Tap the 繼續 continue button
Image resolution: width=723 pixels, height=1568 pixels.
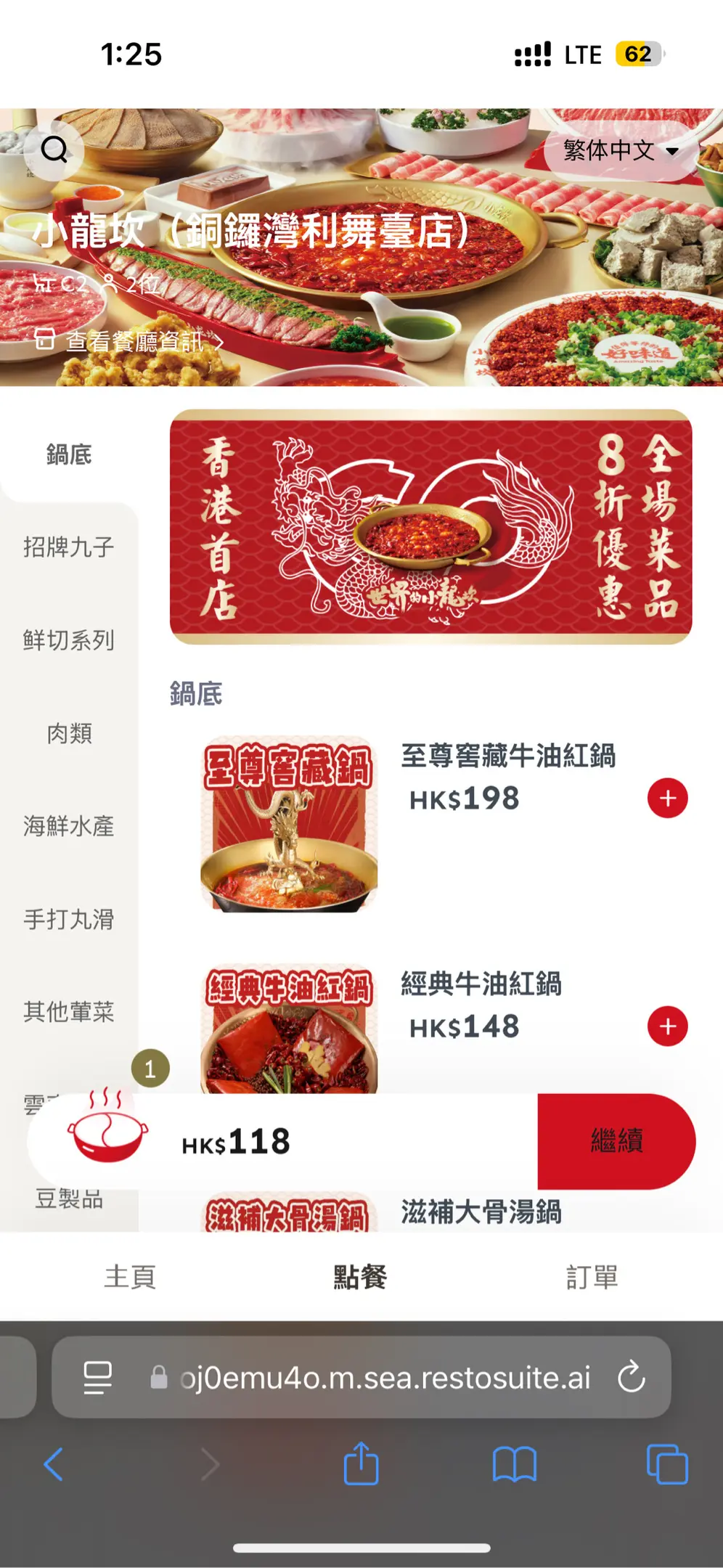pyautogui.click(x=616, y=1141)
